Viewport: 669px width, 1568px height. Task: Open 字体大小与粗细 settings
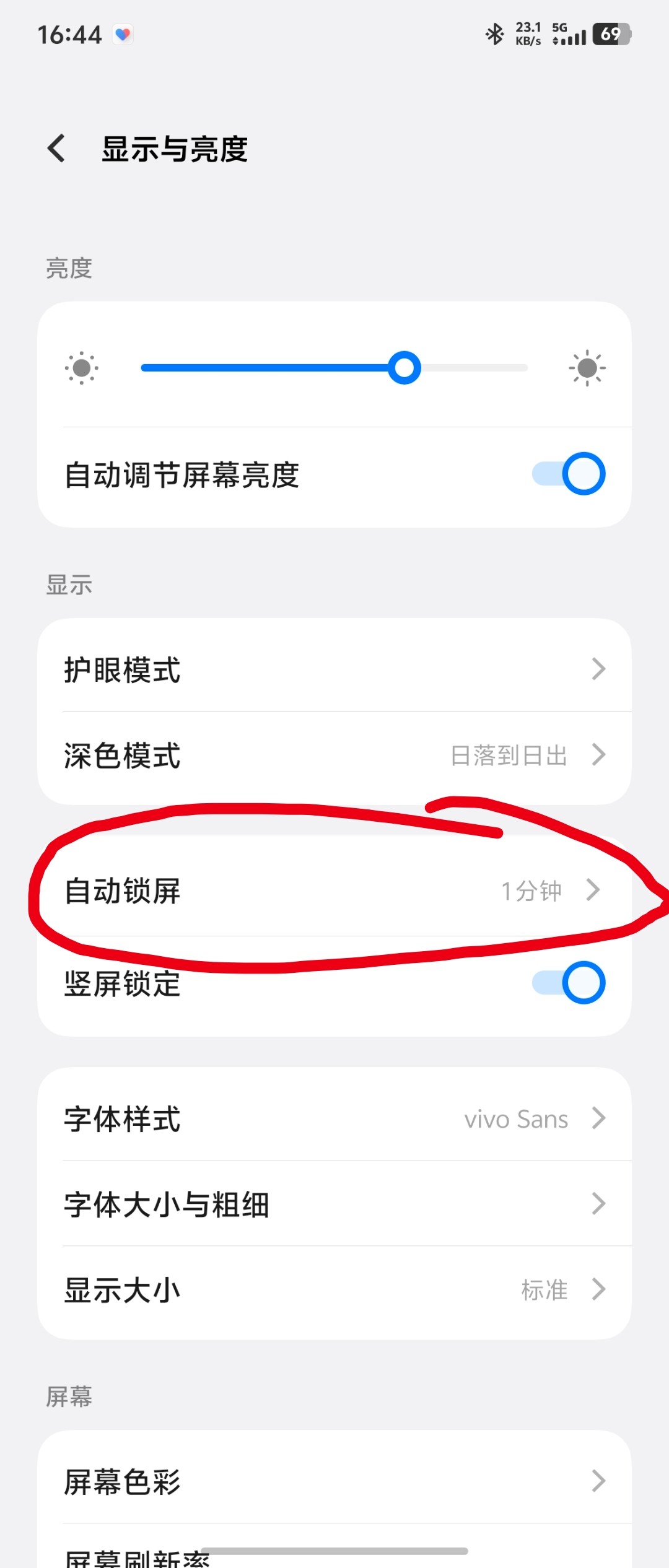click(334, 1204)
